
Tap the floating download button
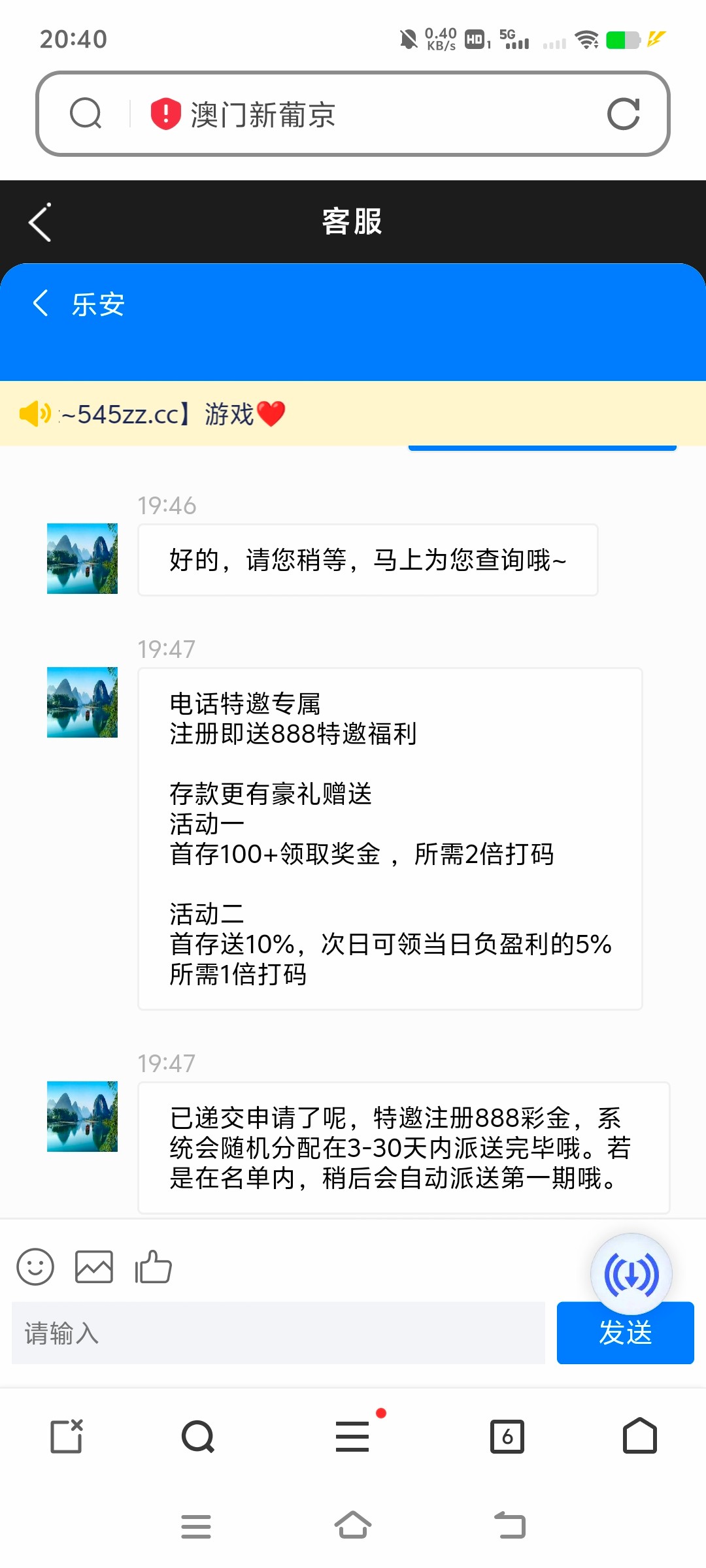coord(631,1273)
